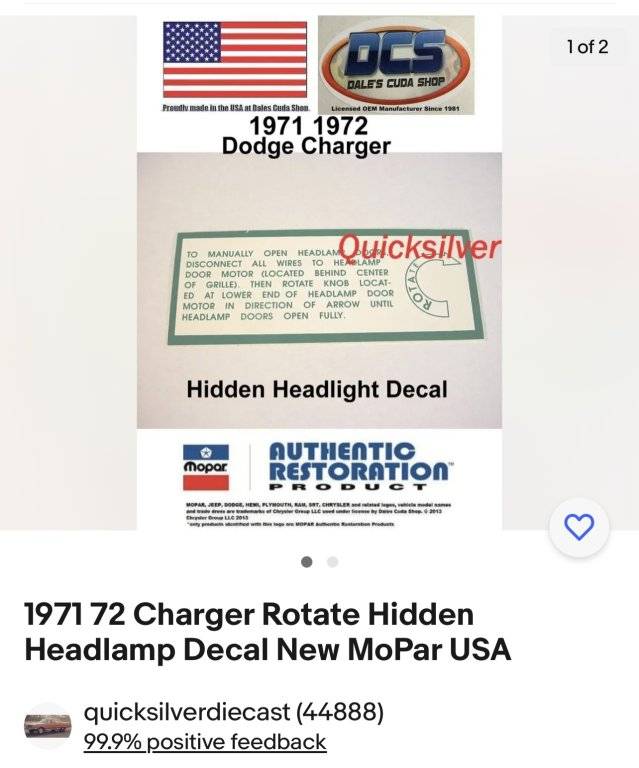The height and width of the screenshot is (768, 639).
Task: Tap the seller's avatar thumbnail
Action: pos(48,727)
